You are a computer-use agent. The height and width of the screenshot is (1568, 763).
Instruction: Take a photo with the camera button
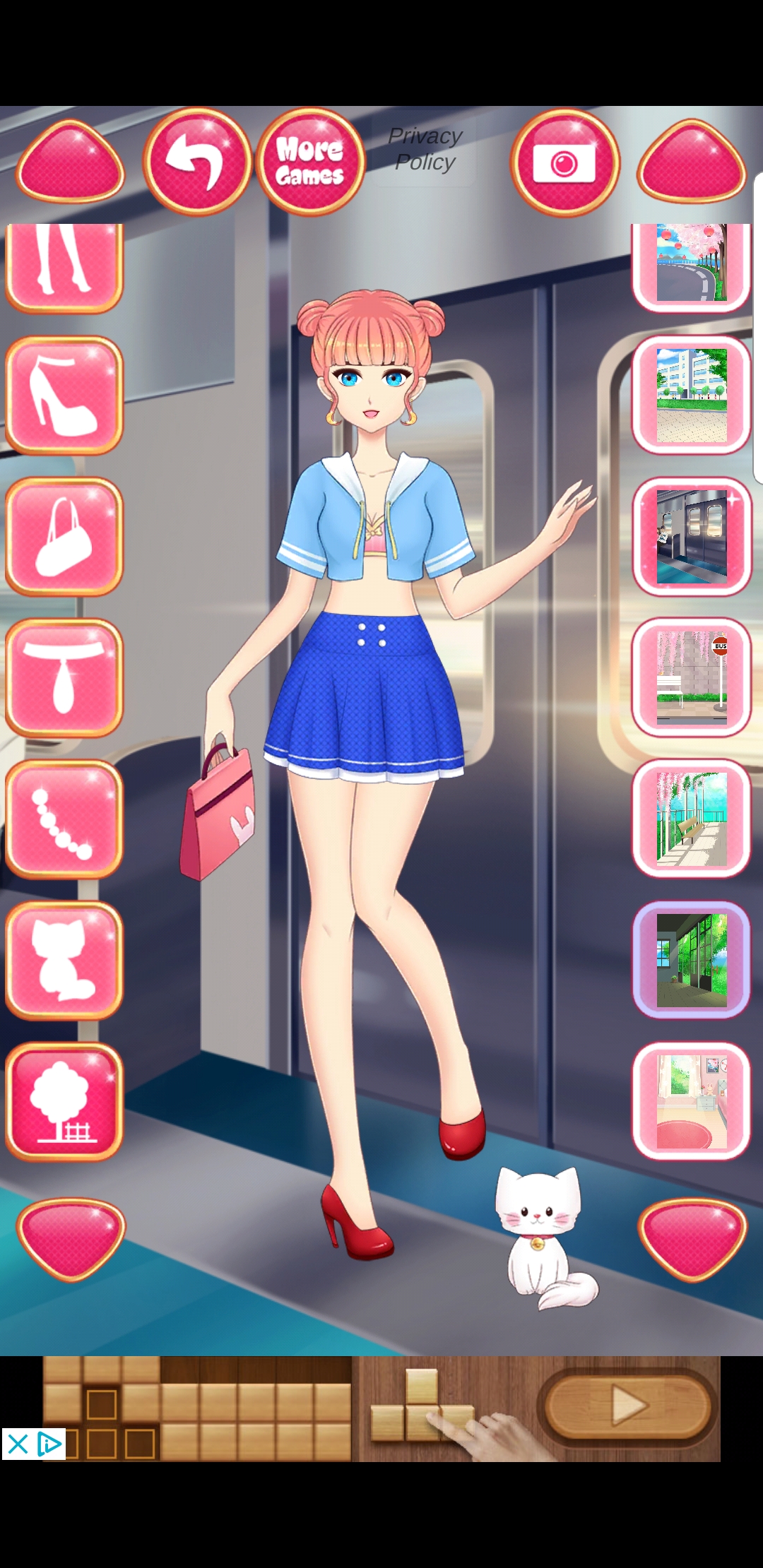[x=564, y=162]
